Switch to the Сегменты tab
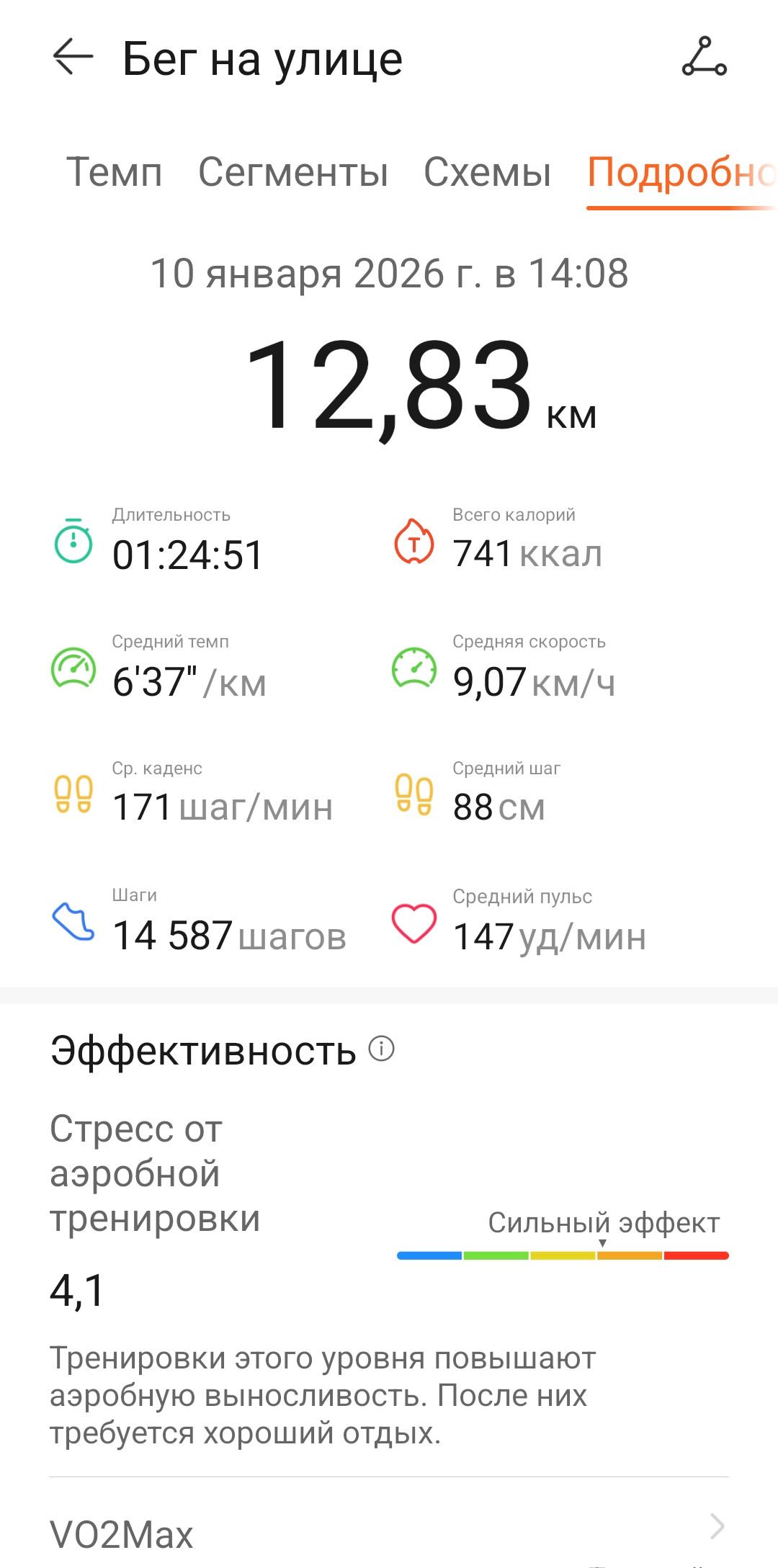Image resolution: width=778 pixels, height=1568 pixels. pos(293,172)
